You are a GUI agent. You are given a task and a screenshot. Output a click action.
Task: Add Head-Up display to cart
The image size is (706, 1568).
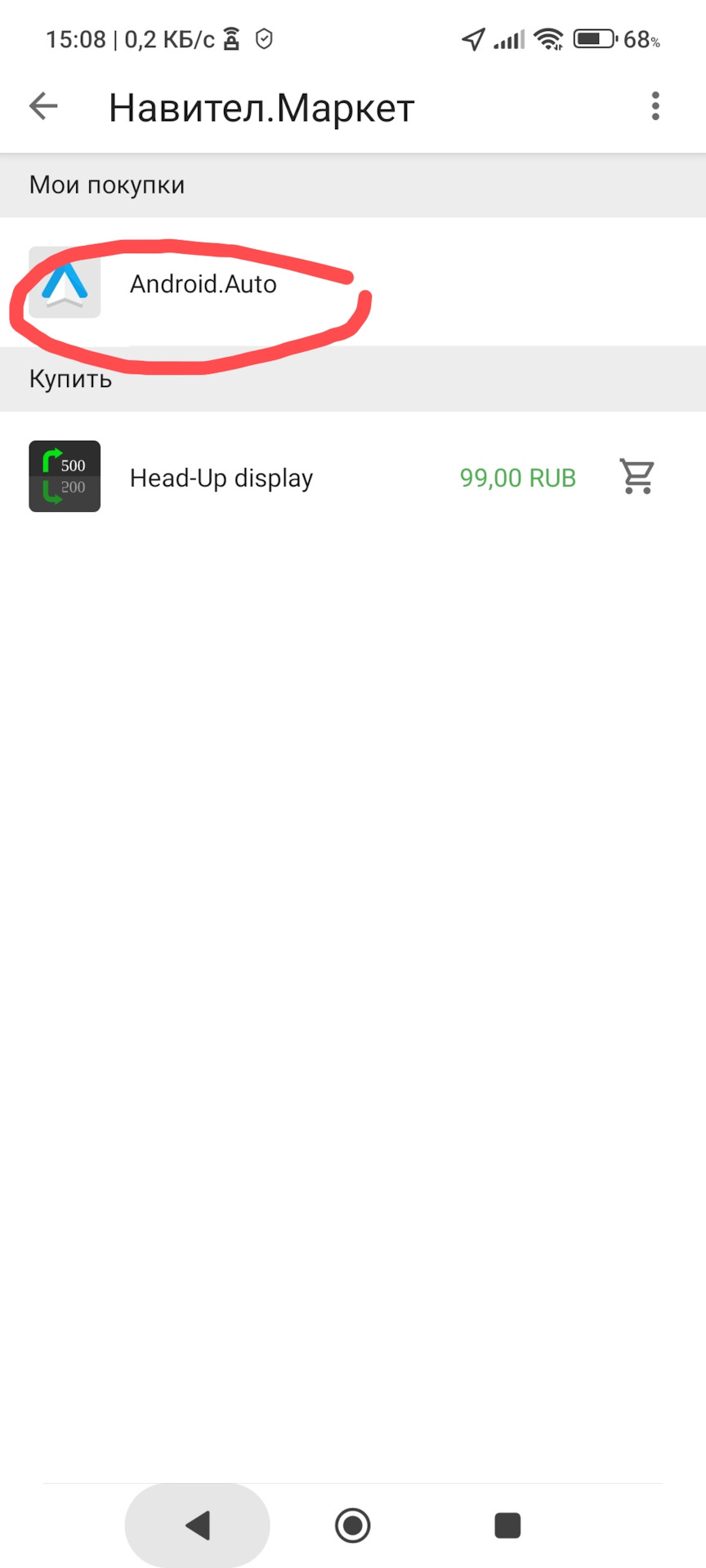click(x=637, y=477)
